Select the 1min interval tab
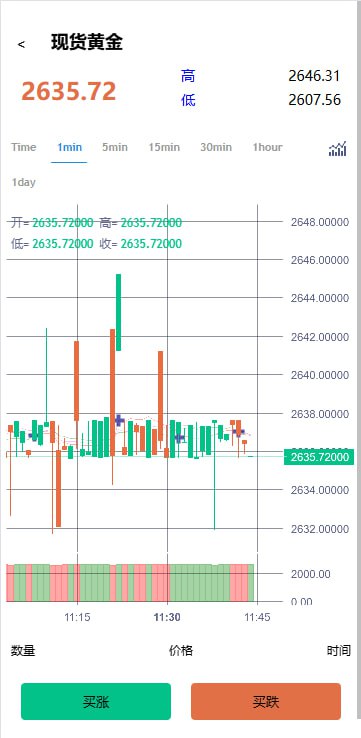Image resolution: width=361 pixels, height=738 pixels. click(69, 147)
